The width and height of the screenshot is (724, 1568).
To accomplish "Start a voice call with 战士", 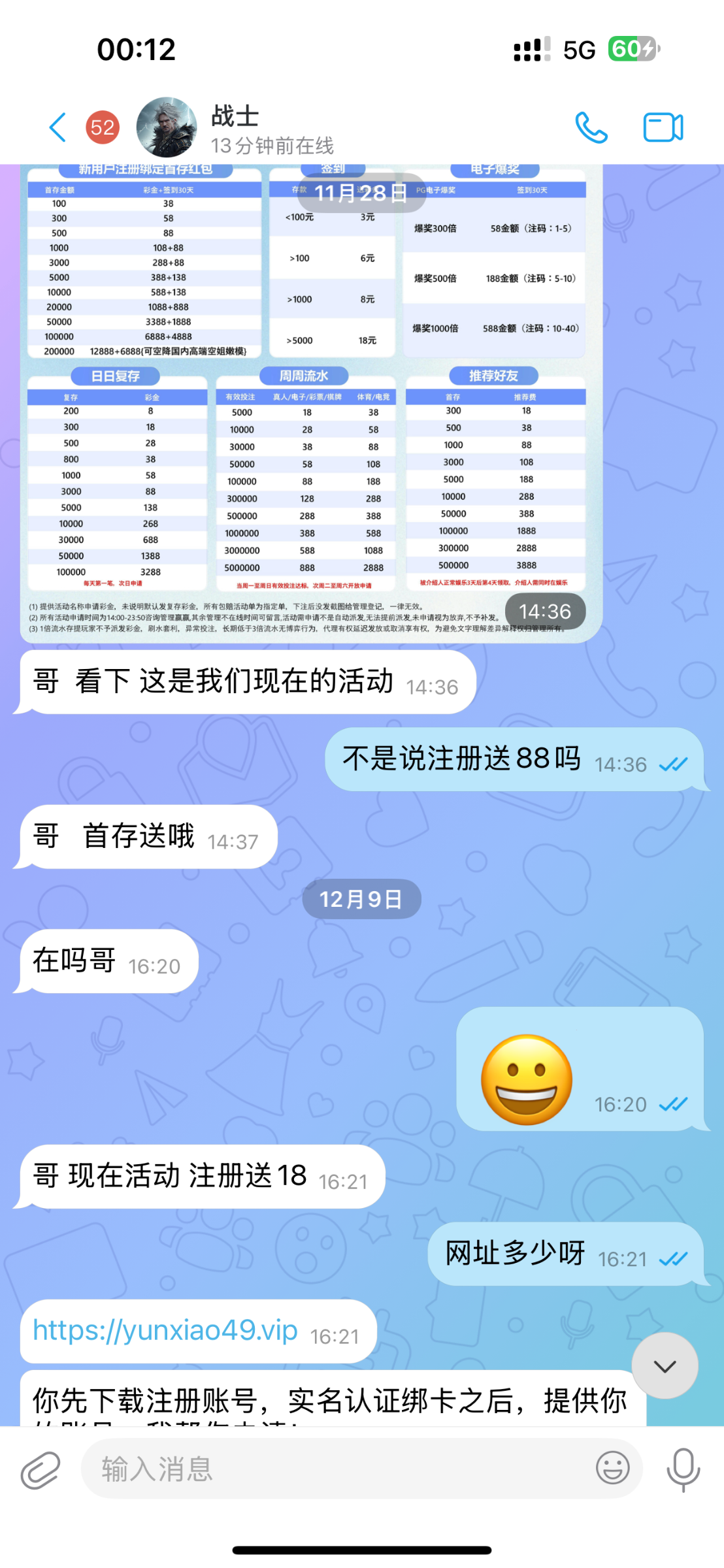I will pos(591,127).
